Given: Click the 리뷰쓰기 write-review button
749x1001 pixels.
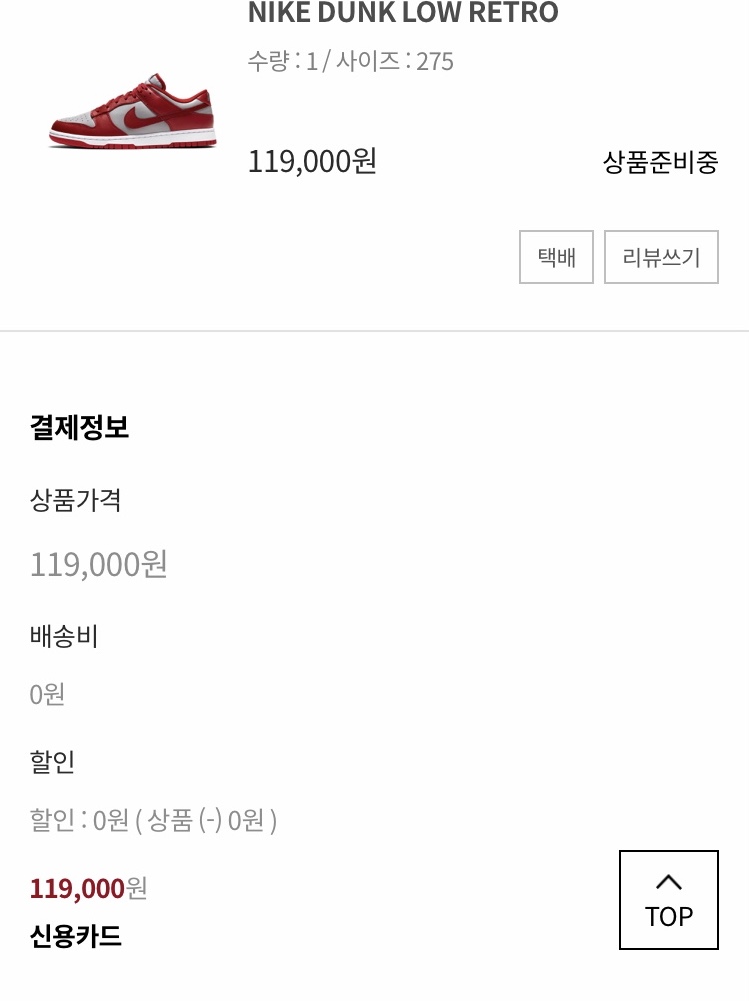Looking at the screenshot, I should coord(661,257).
